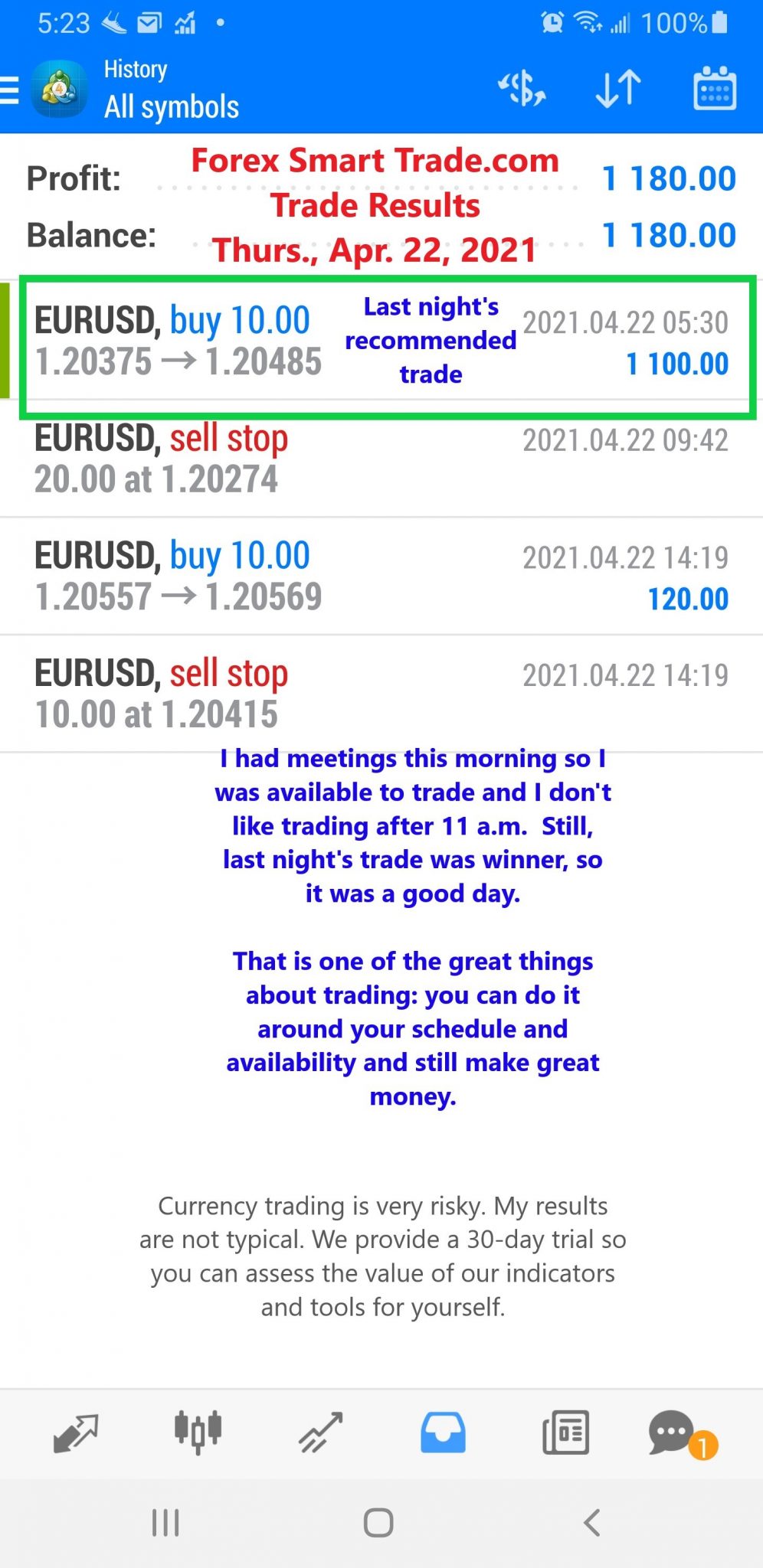Image resolution: width=763 pixels, height=1568 pixels.
Task: Open the EURUSD sell stop at 1.20415
Action: pyautogui.click(x=381, y=694)
